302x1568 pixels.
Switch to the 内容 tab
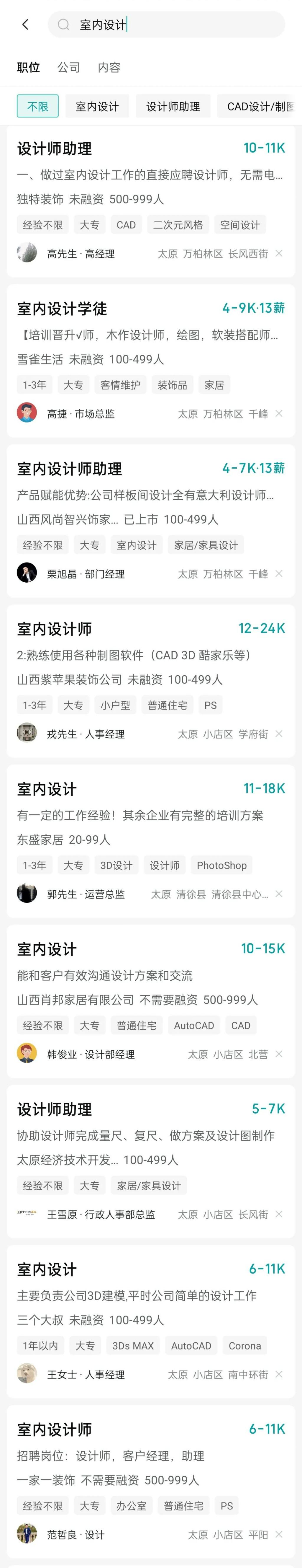click(x=109, y=68)
